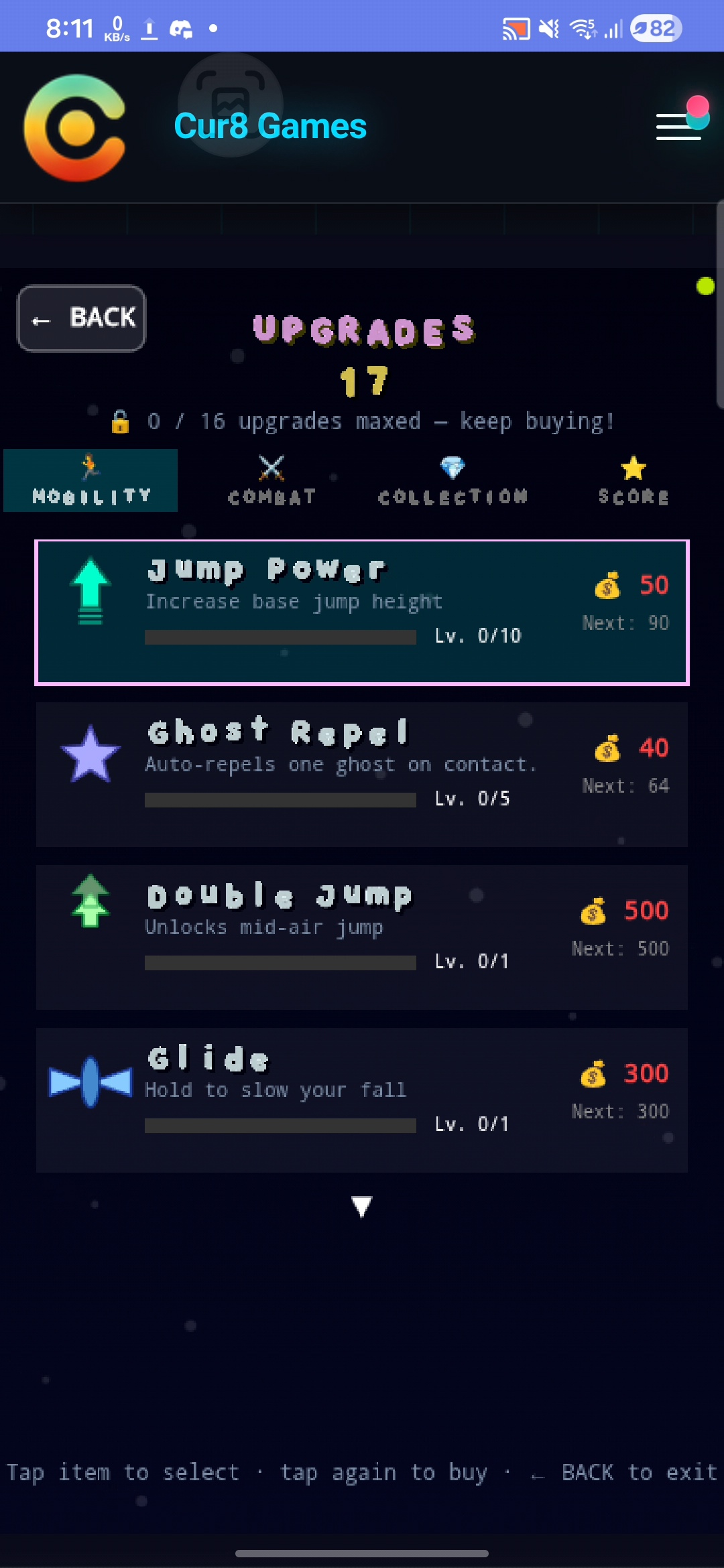Select the Ghost Repel upgrade
The width and height of the screenshot is (724, 1568).
click(362, 775)
